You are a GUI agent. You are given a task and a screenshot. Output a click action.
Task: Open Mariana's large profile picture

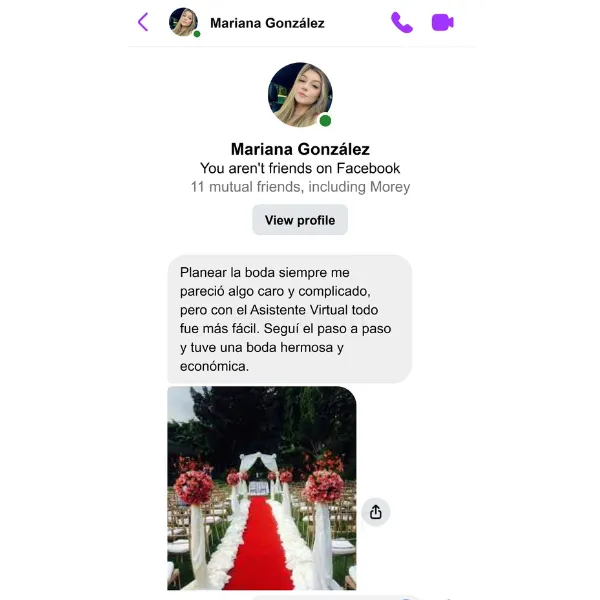click(x=300, y=95)
